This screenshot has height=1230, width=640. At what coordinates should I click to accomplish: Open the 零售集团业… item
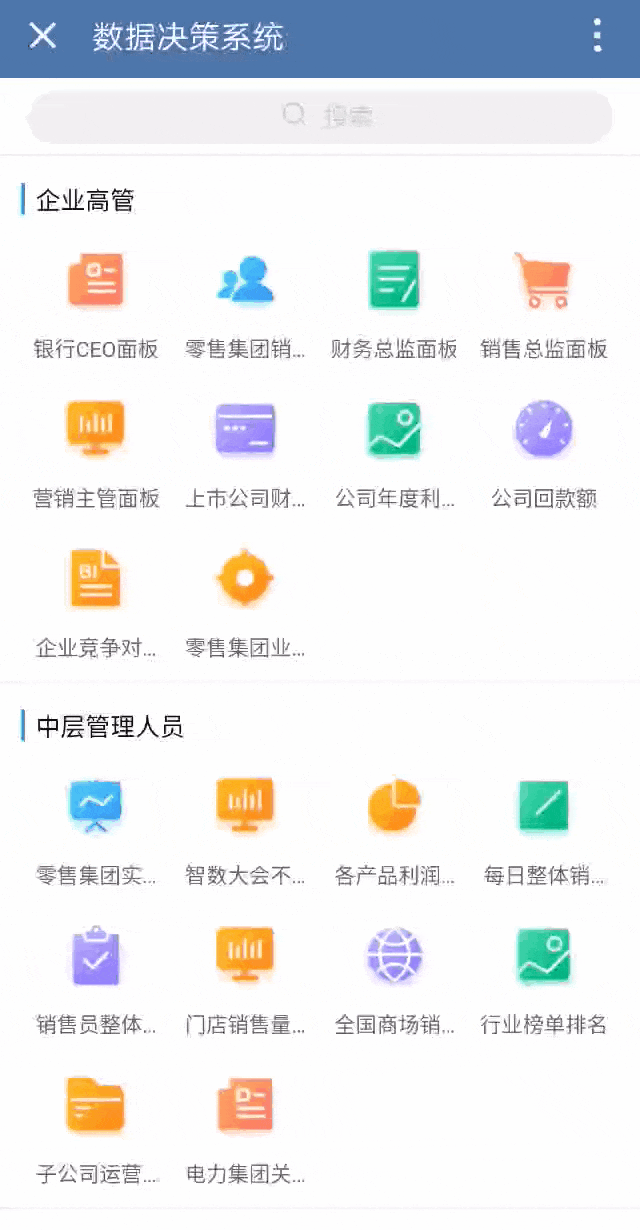coord(245,580)
